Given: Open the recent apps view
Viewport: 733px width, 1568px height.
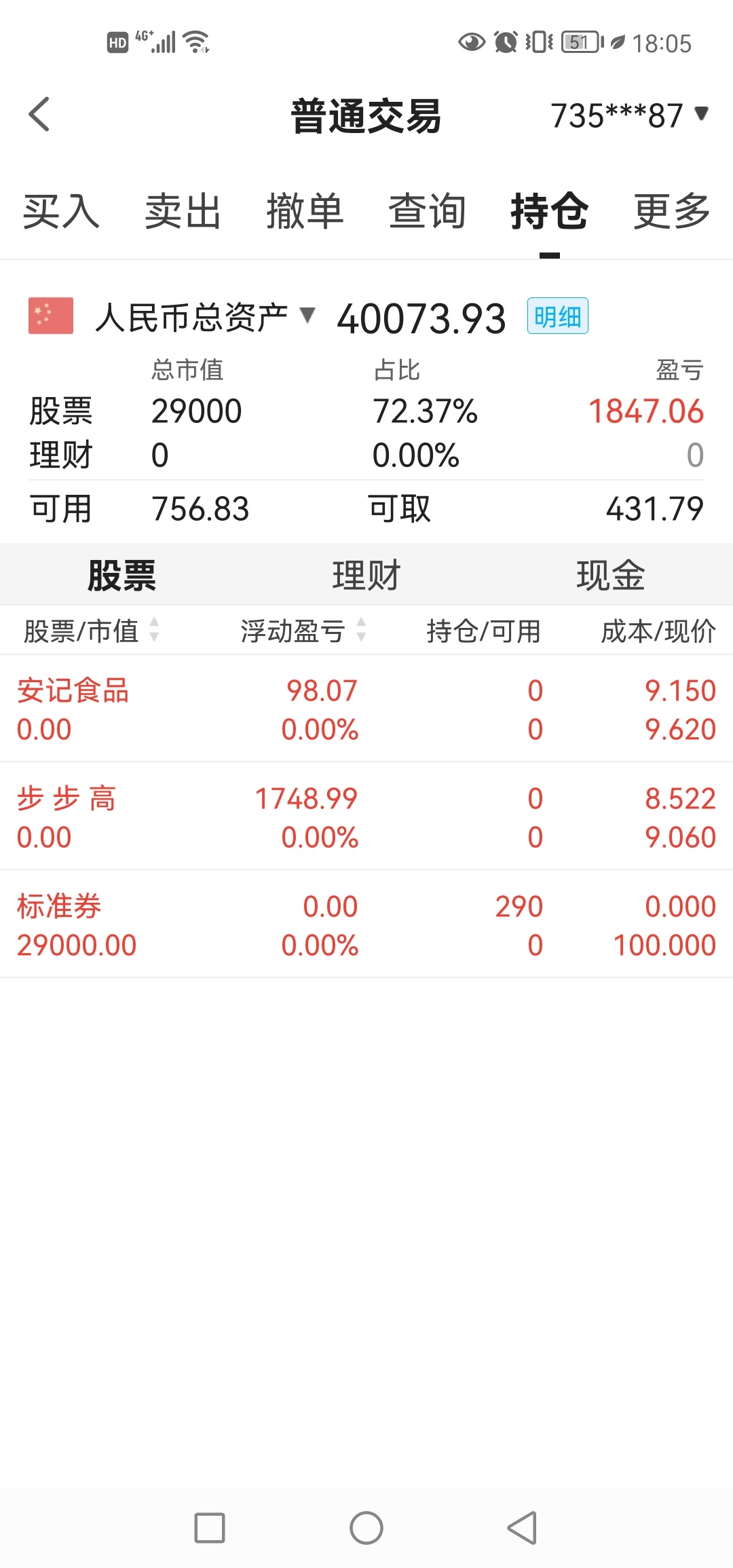Looking at the screenshot, I should pos(210,1528).
